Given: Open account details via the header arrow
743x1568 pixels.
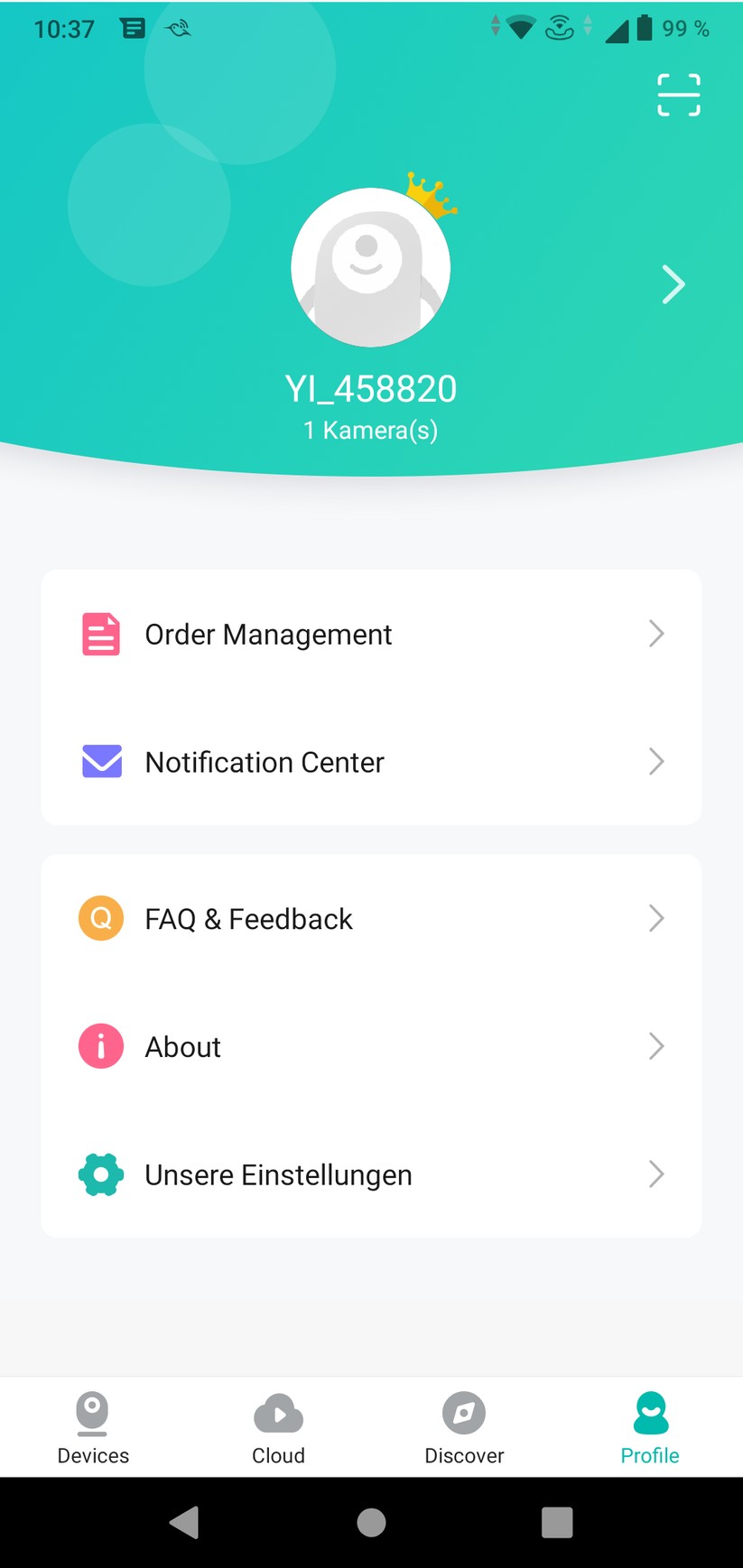Looking at the screenshot, I should (x=673, y=284).
